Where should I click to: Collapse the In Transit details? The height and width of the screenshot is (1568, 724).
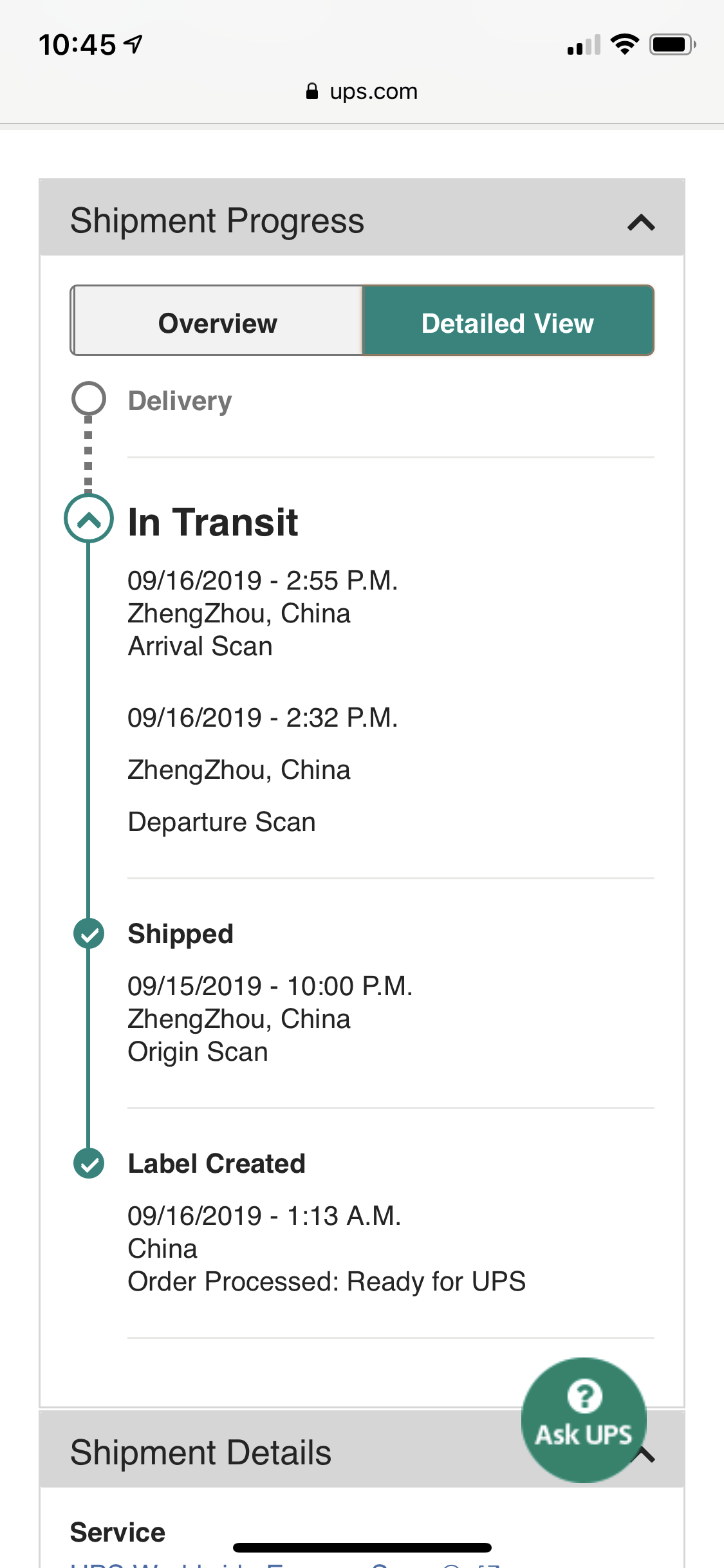pos(89,519)
